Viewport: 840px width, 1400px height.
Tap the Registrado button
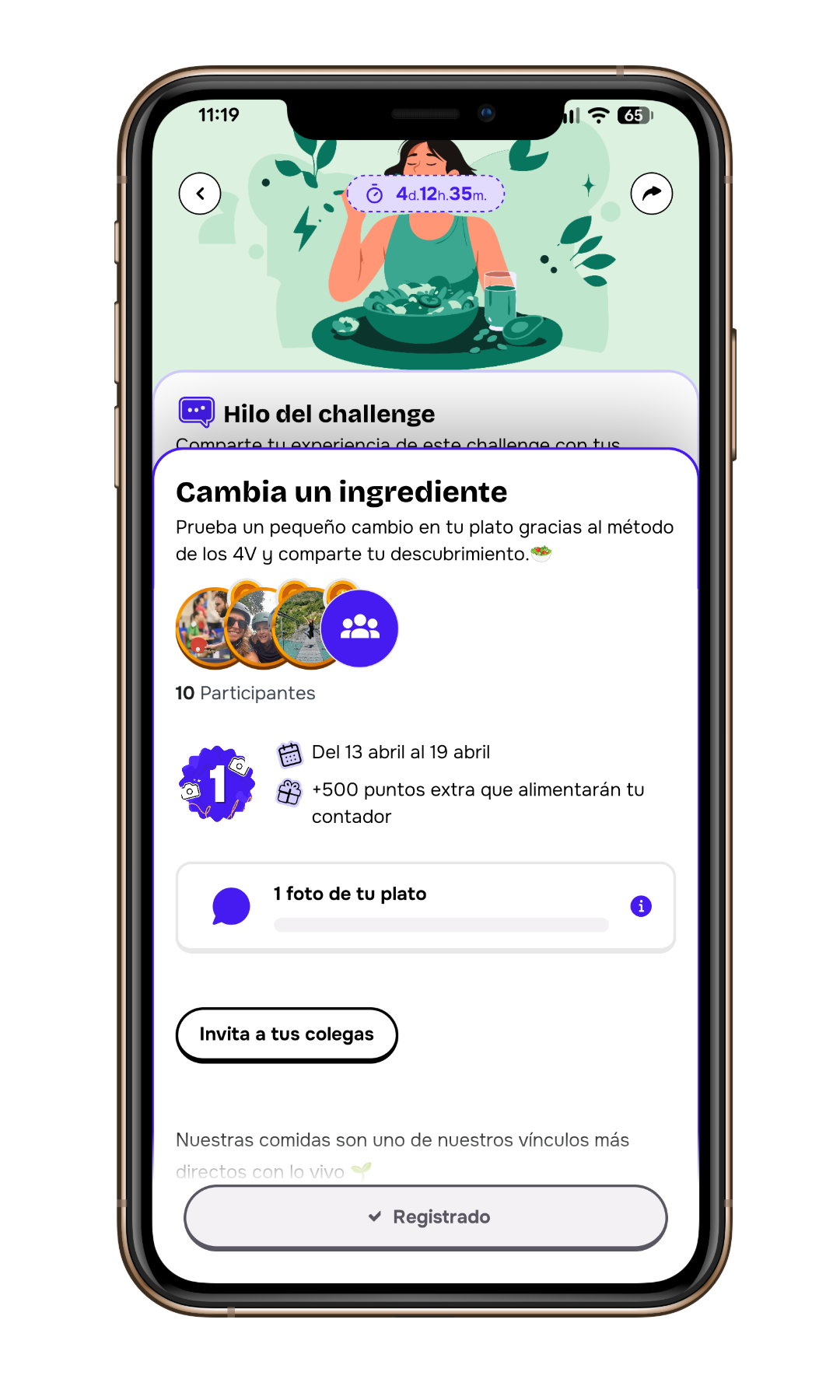click(x=425, y=1217)
